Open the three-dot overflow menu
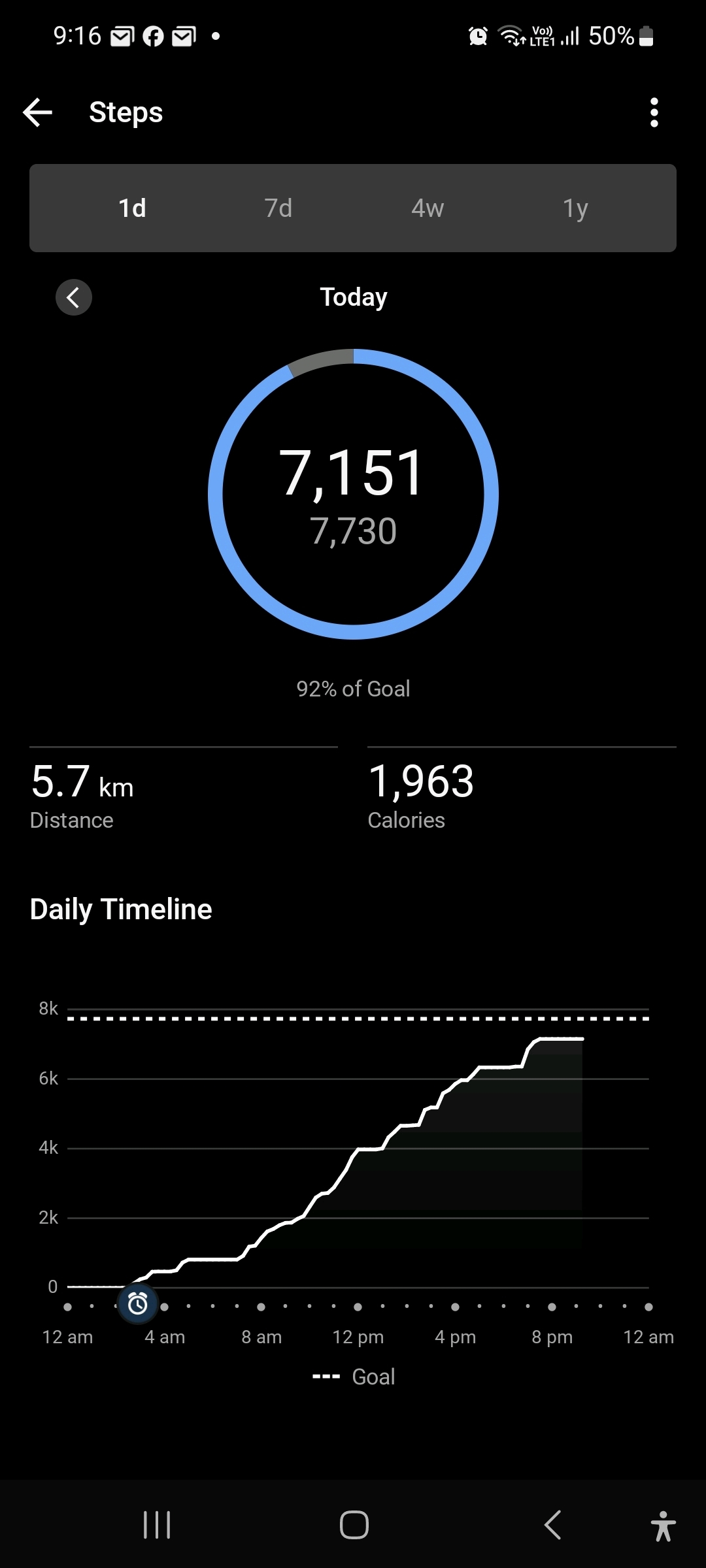The image size is (706, 1568). click(654, 112)
